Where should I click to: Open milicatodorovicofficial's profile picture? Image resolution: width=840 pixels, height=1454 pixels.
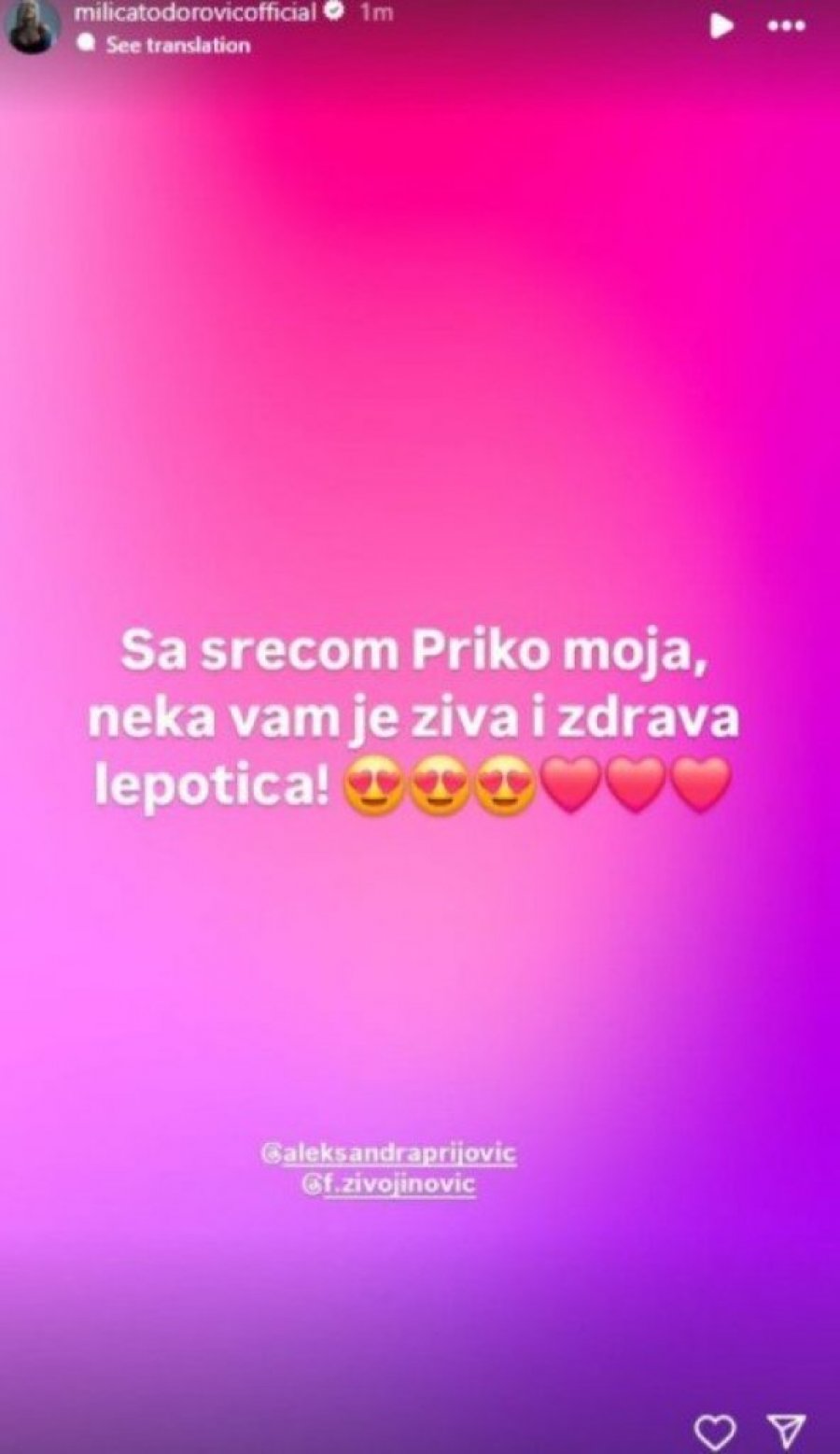click(x=35, y=25)
